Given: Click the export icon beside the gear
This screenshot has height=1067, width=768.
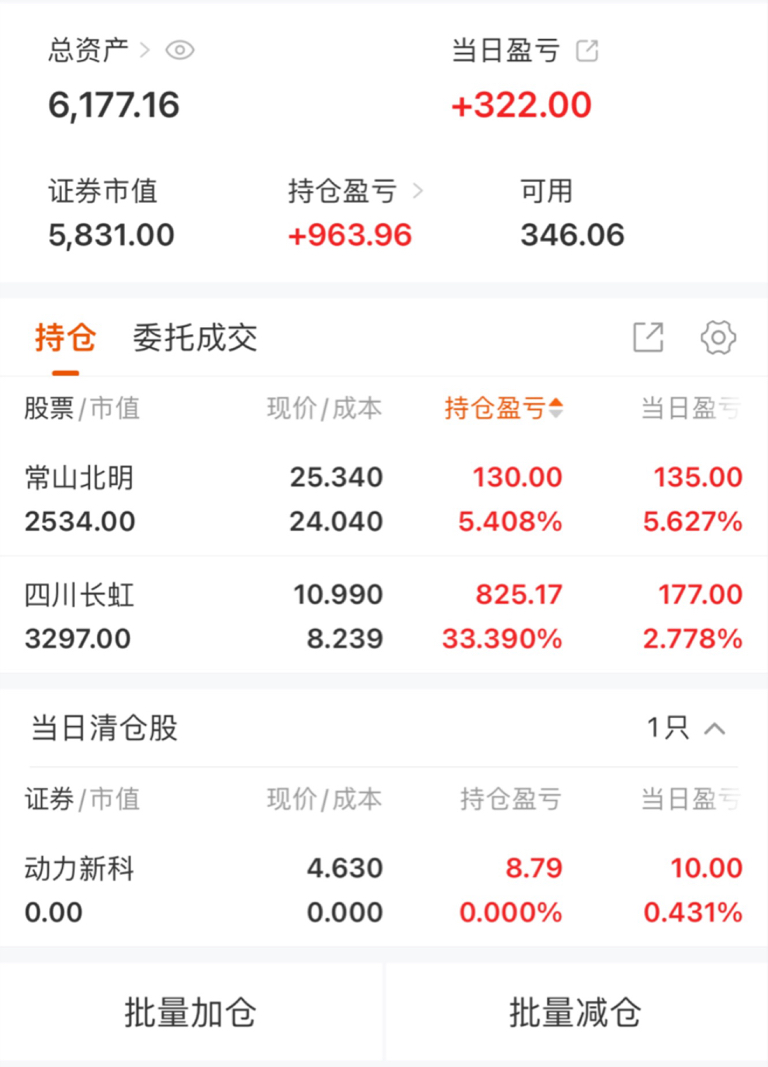Looking at the screenshot, I should pyautogui.click(x=648, y=338).
